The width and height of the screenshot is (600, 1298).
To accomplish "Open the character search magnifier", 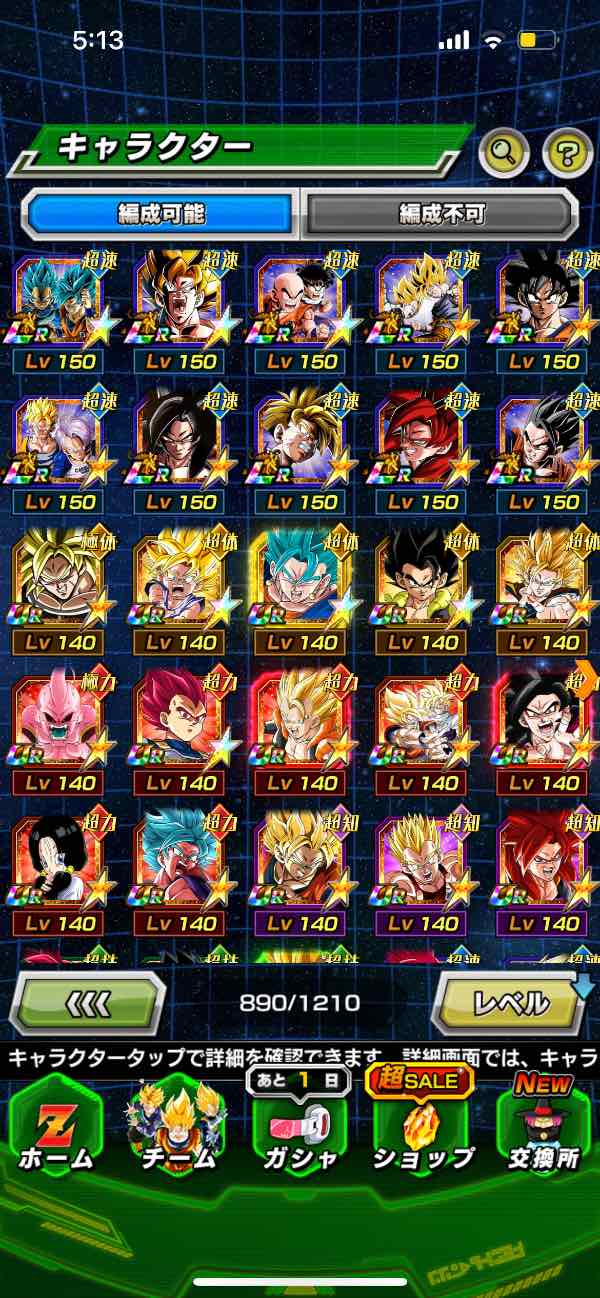I will pos(504,153).
